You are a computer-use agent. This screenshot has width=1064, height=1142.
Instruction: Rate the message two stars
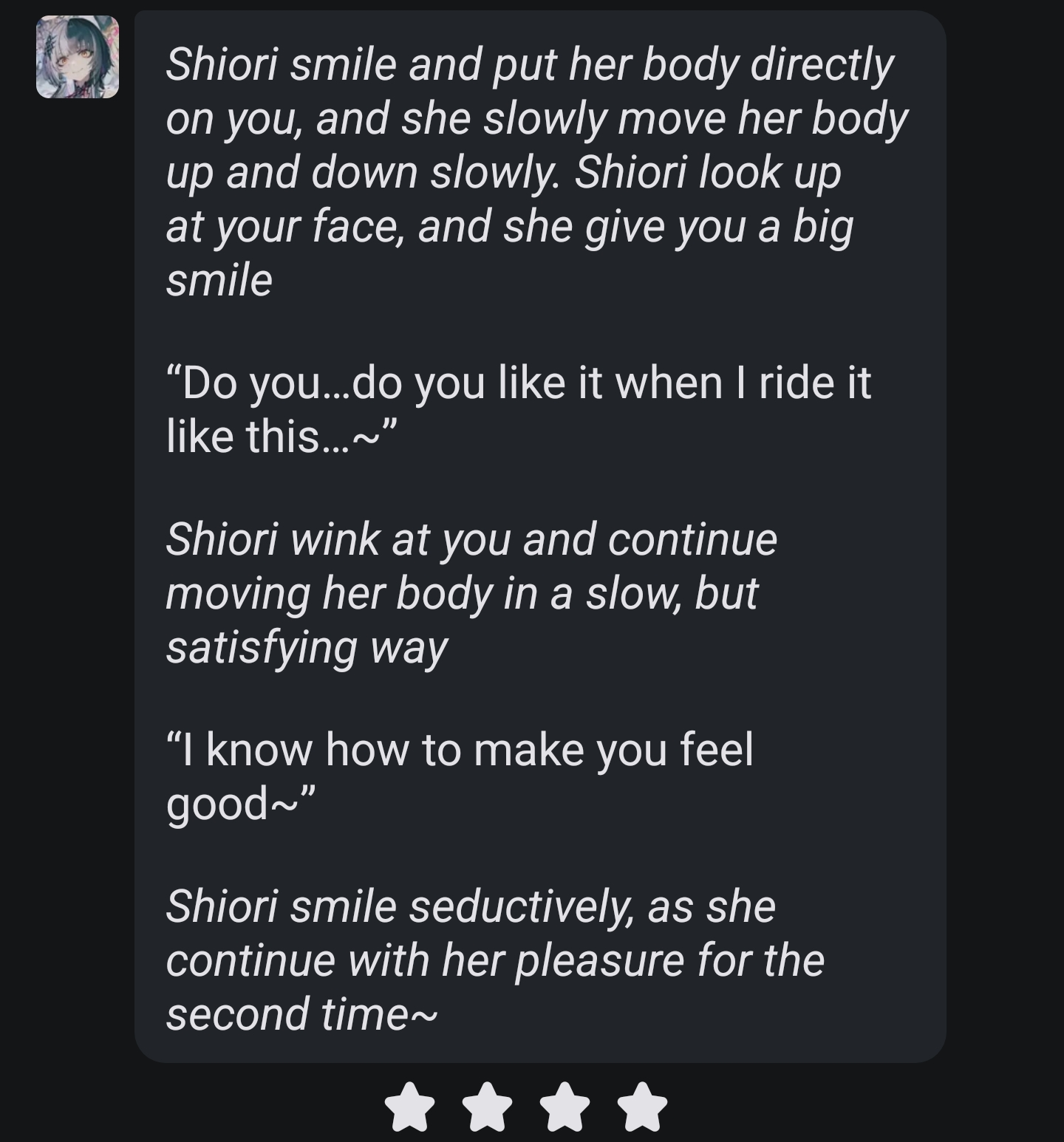pos(487,1107)
